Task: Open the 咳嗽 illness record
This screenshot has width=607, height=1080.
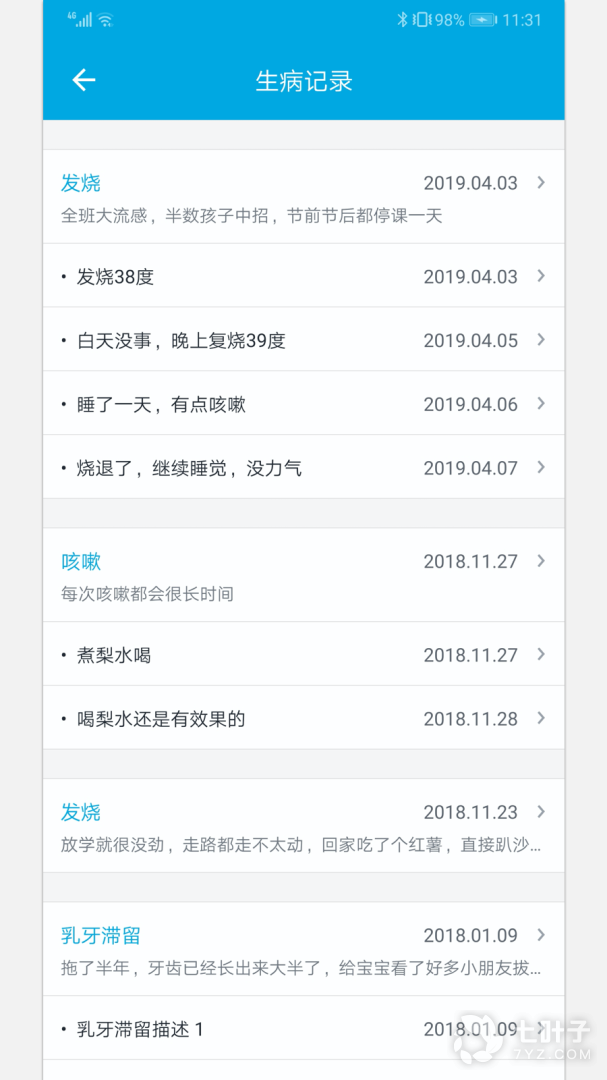Action: pyautogui.click(x=303, y=575)
